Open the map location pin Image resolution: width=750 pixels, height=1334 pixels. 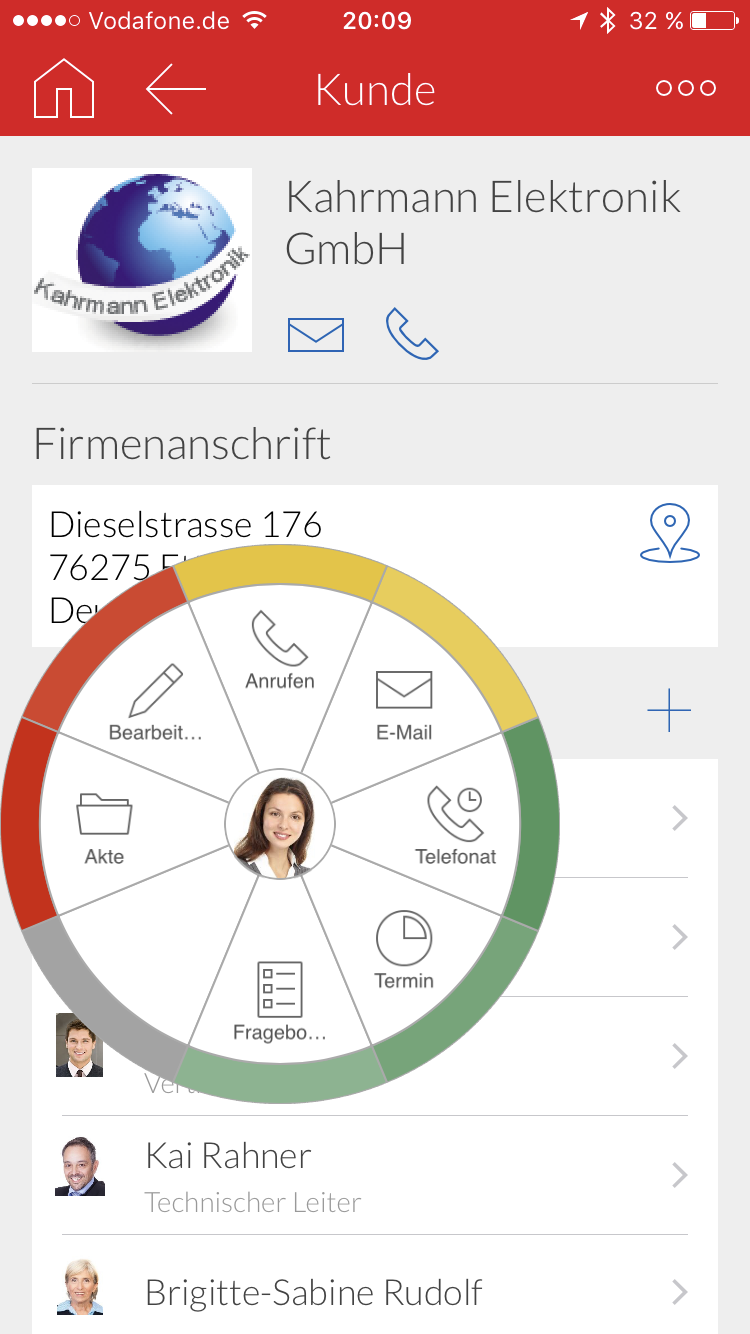(669, 533)
